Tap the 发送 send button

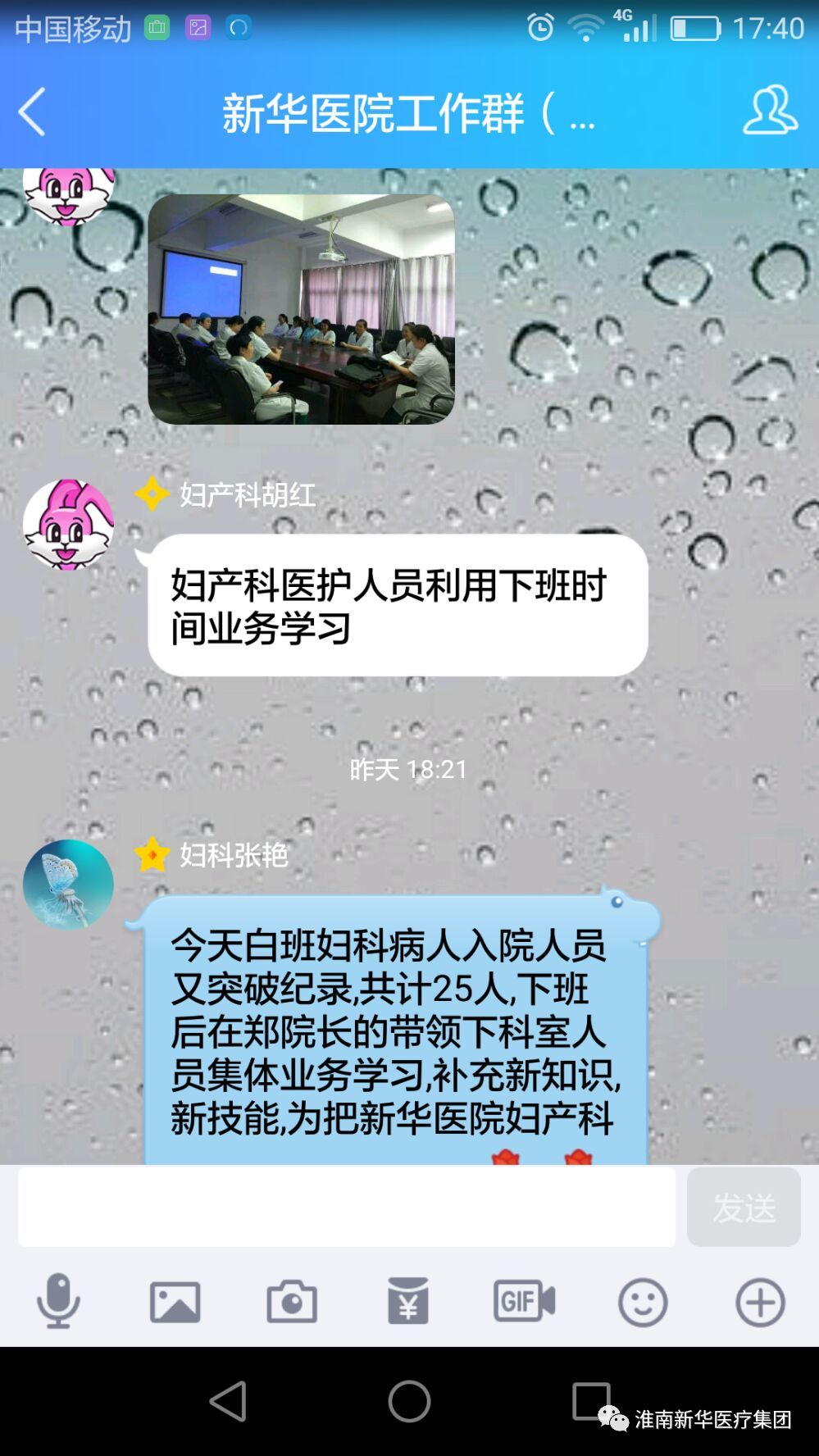pyautogui.click(x=743, y=1207)
